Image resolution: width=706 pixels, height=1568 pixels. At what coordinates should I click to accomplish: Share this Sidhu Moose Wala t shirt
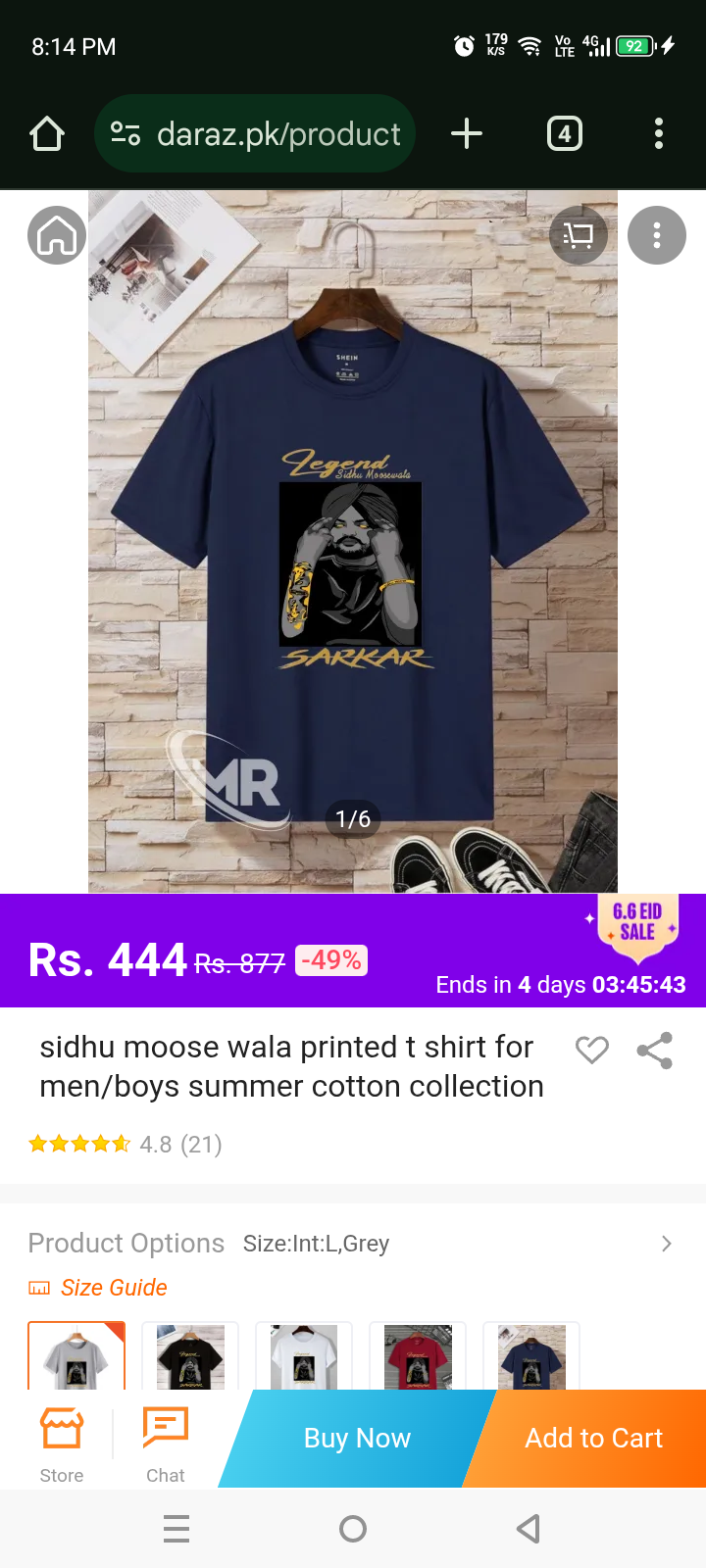[x=654, y=1050]
